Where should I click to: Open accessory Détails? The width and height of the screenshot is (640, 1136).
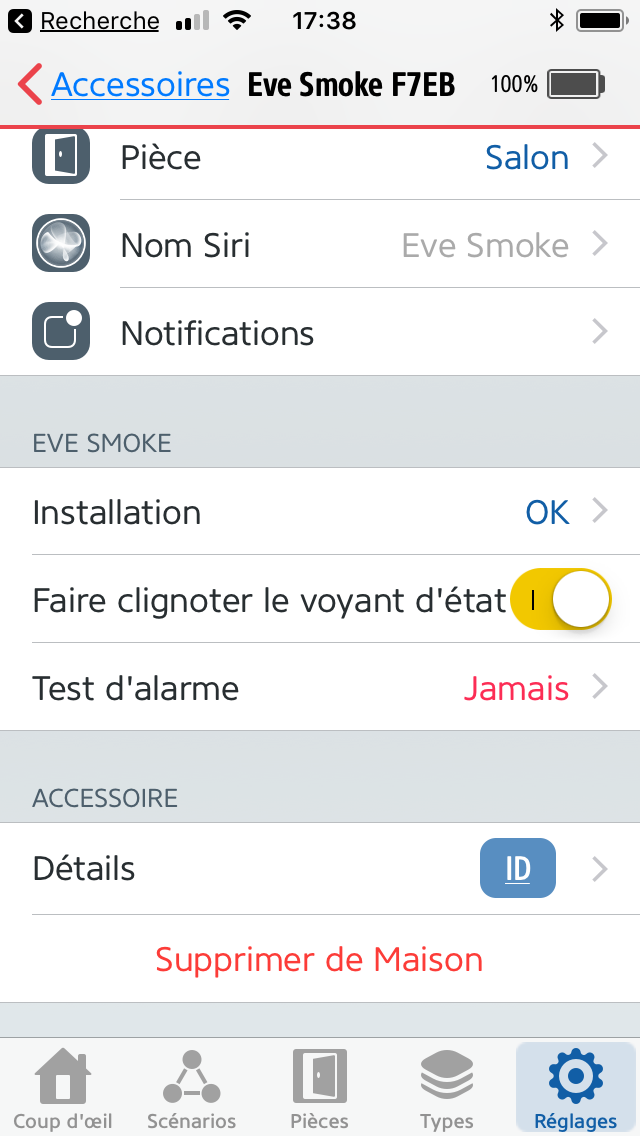(320, 868)
